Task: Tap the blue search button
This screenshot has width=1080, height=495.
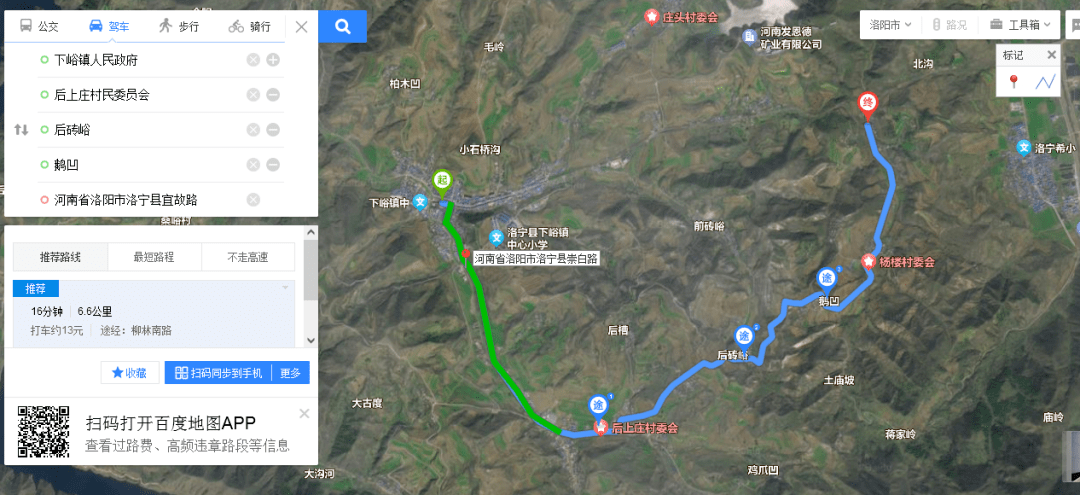Action: (343, 27)
